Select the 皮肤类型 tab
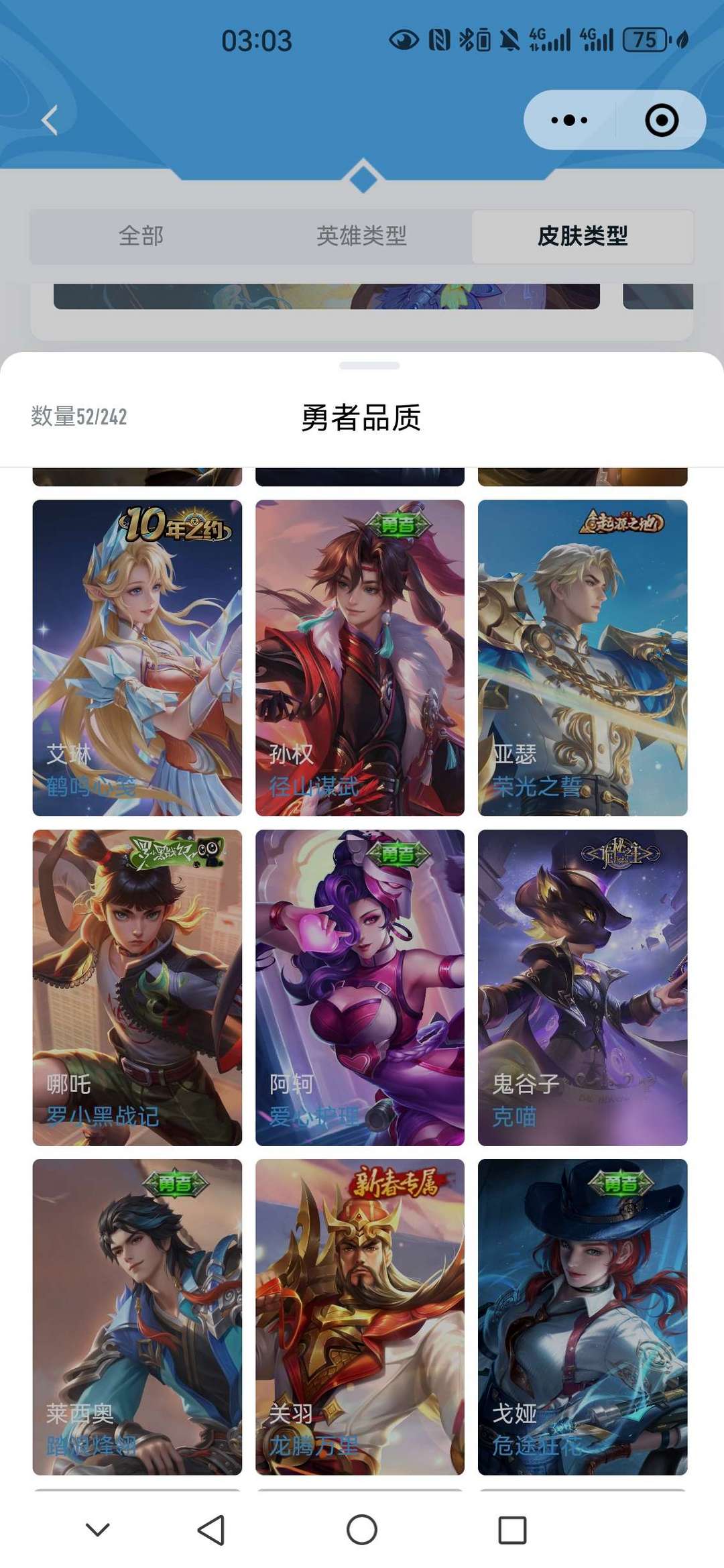 [582, 236]
